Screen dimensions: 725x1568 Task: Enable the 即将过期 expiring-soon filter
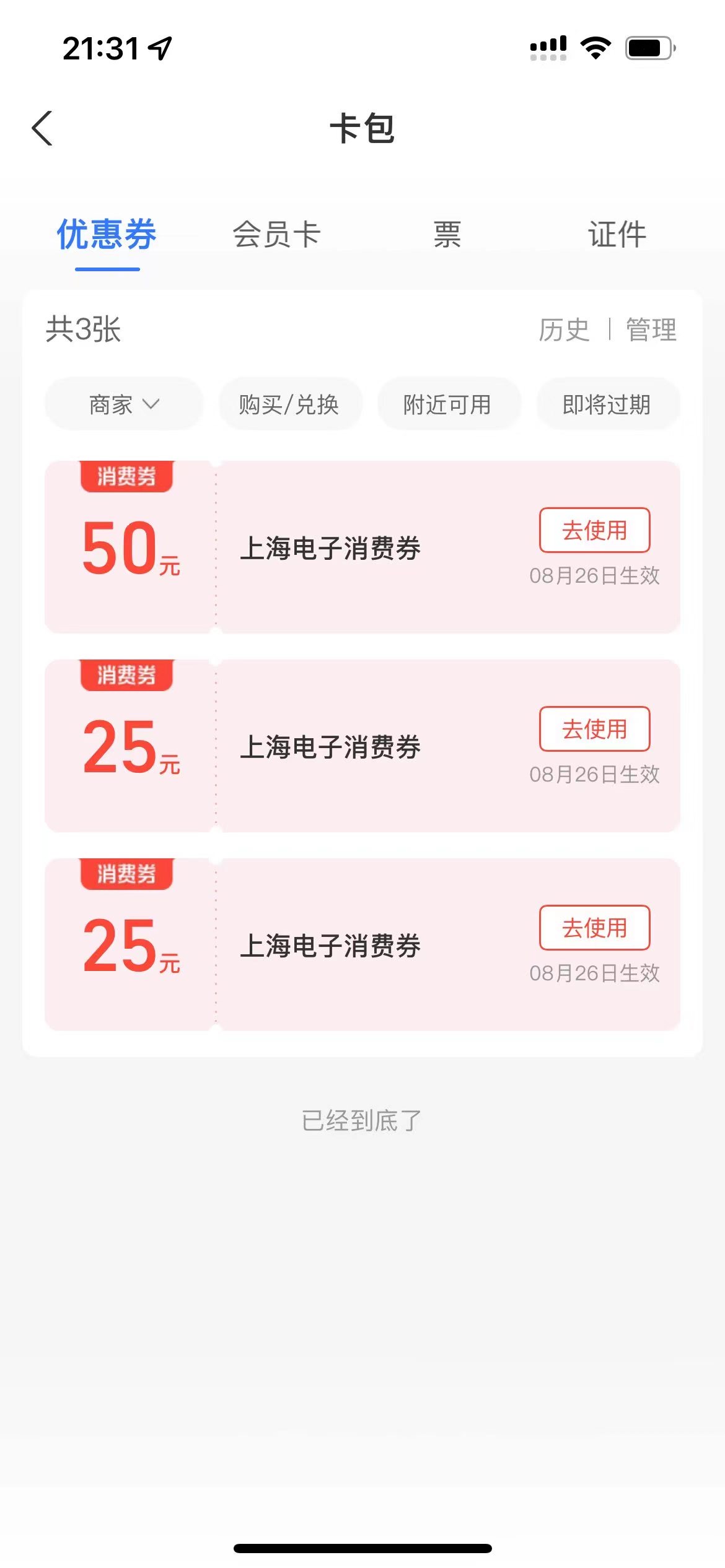(607, 404)
